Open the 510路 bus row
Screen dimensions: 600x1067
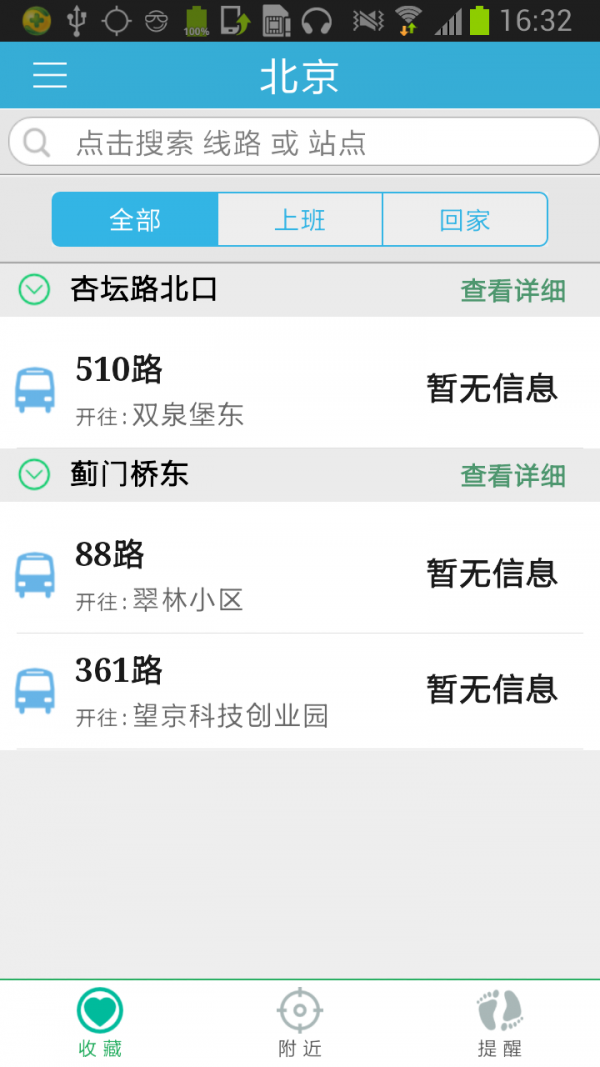(300, 387)
